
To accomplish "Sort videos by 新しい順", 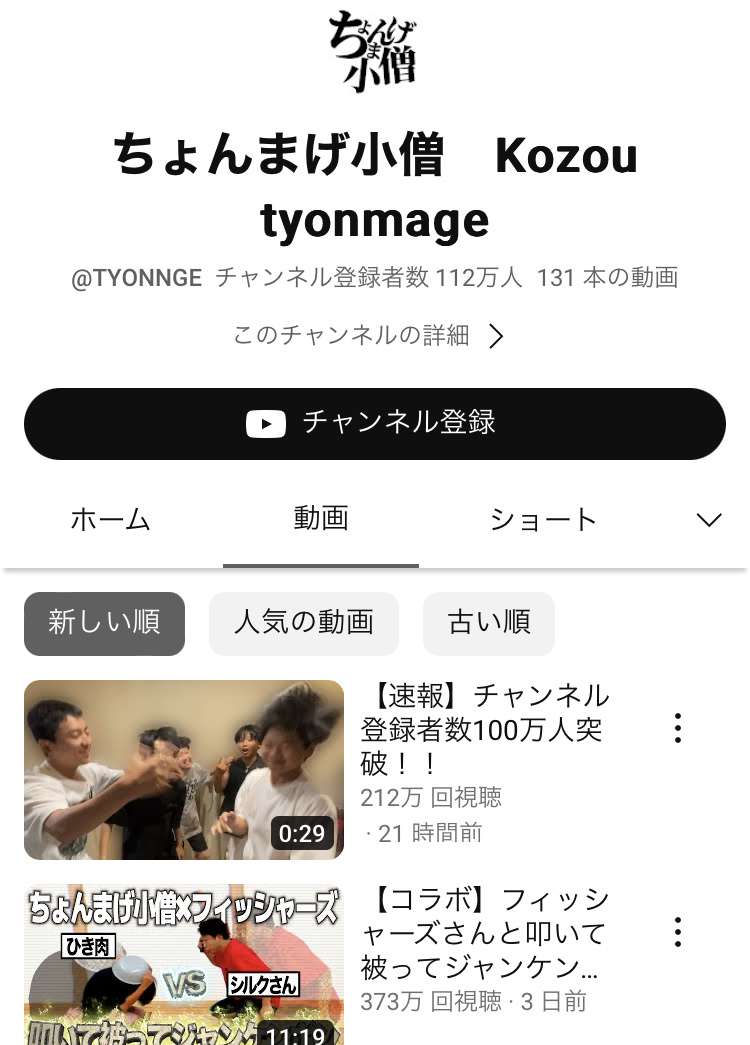I will coord(104,623).
